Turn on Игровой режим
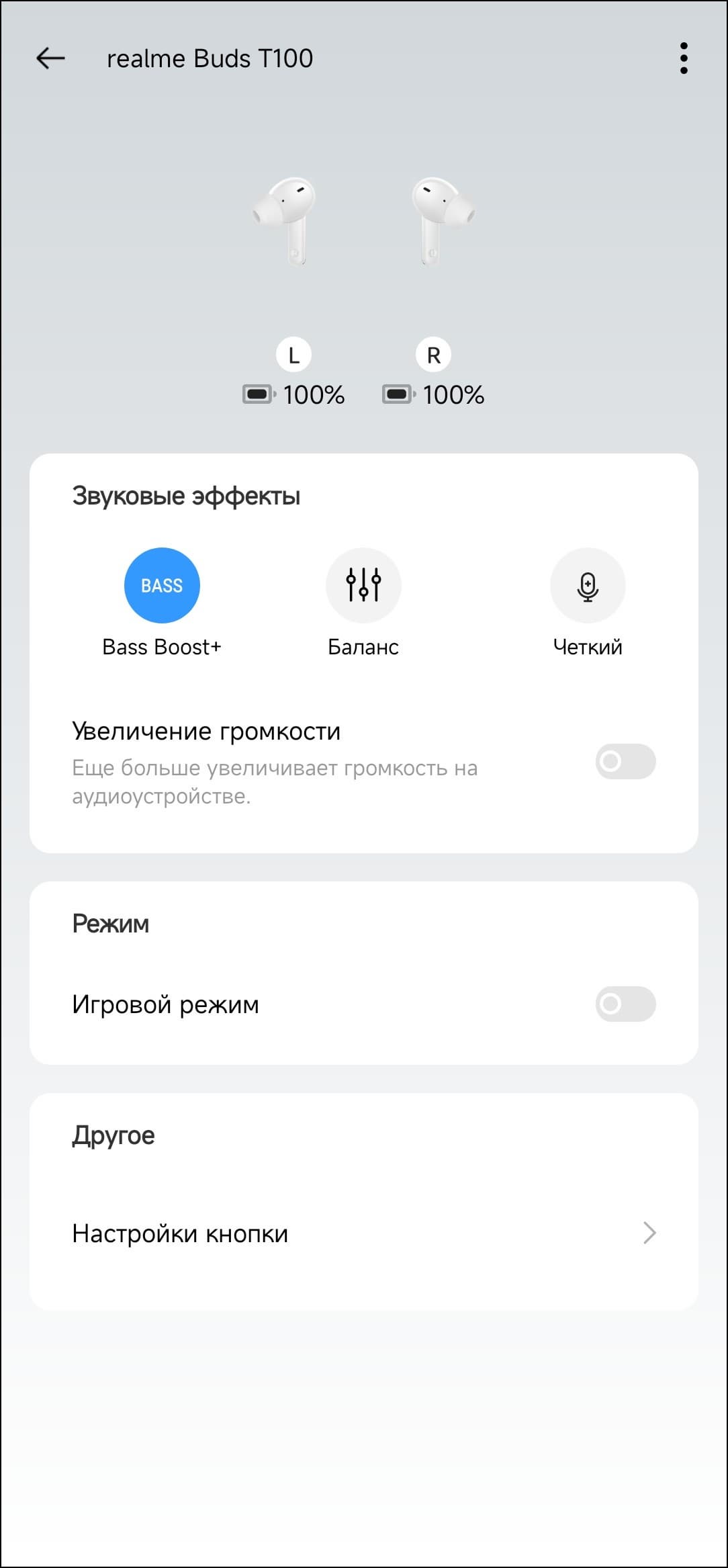The height and width of the screenshot is (1568, 728). tap(625, 1004)
